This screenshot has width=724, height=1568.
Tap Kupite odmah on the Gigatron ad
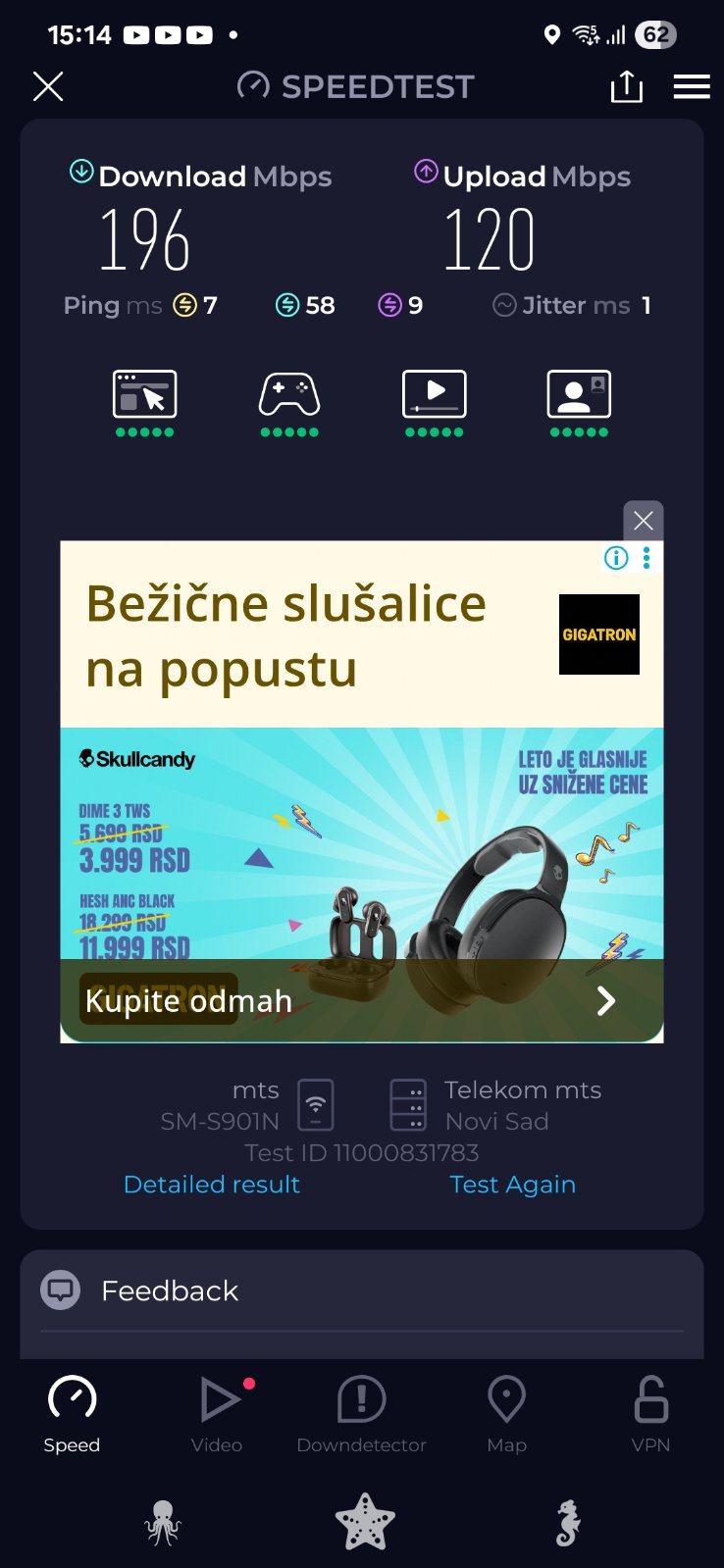pos(188,1000)
